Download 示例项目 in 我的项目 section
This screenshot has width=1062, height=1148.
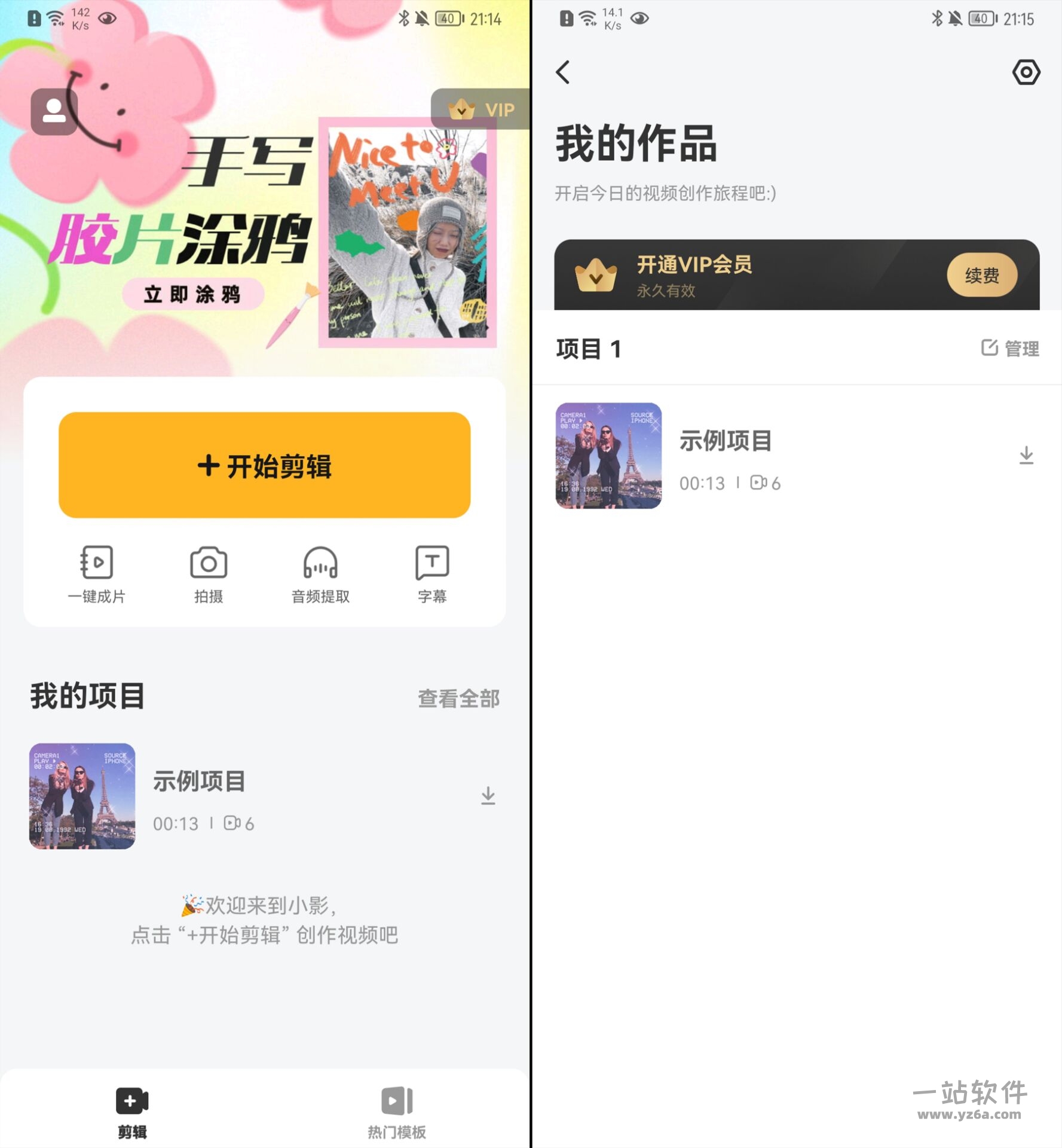click(x=488, y=796)
